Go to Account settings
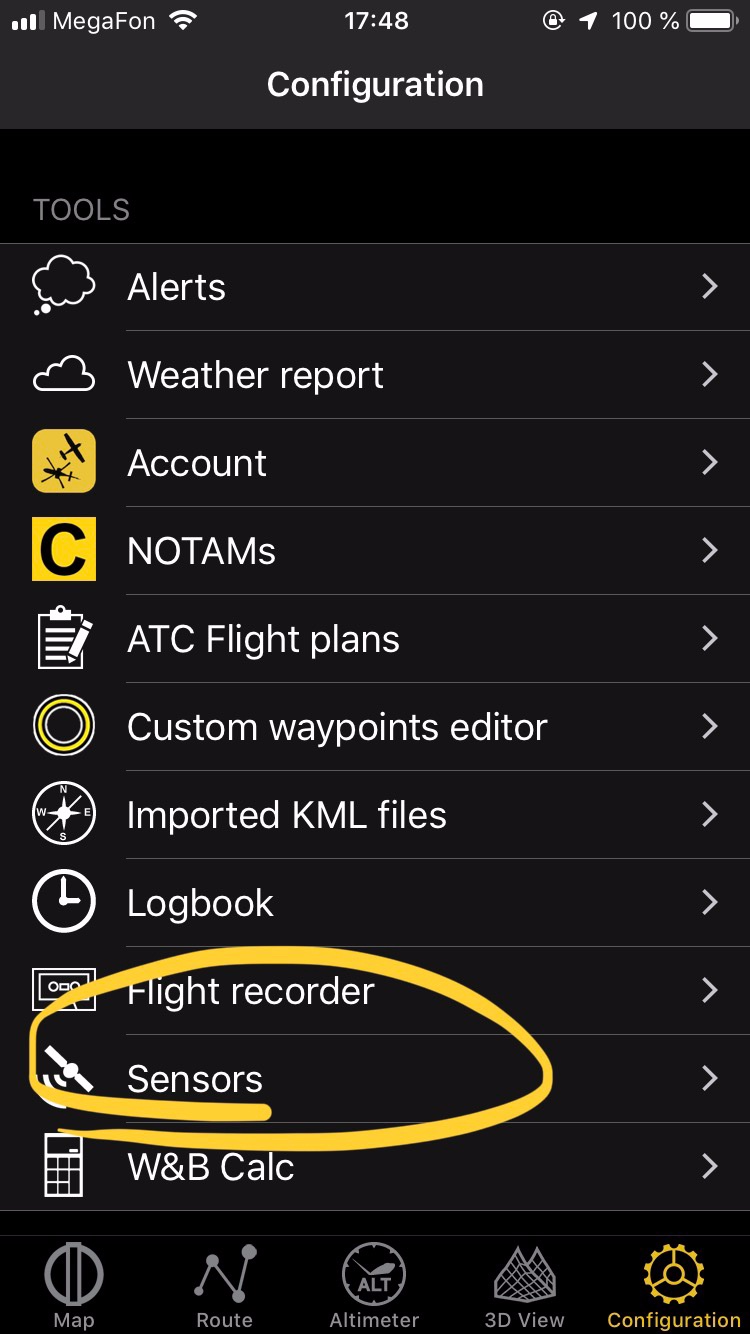This screenshot has height=1334, width=750. pos(375,464)
